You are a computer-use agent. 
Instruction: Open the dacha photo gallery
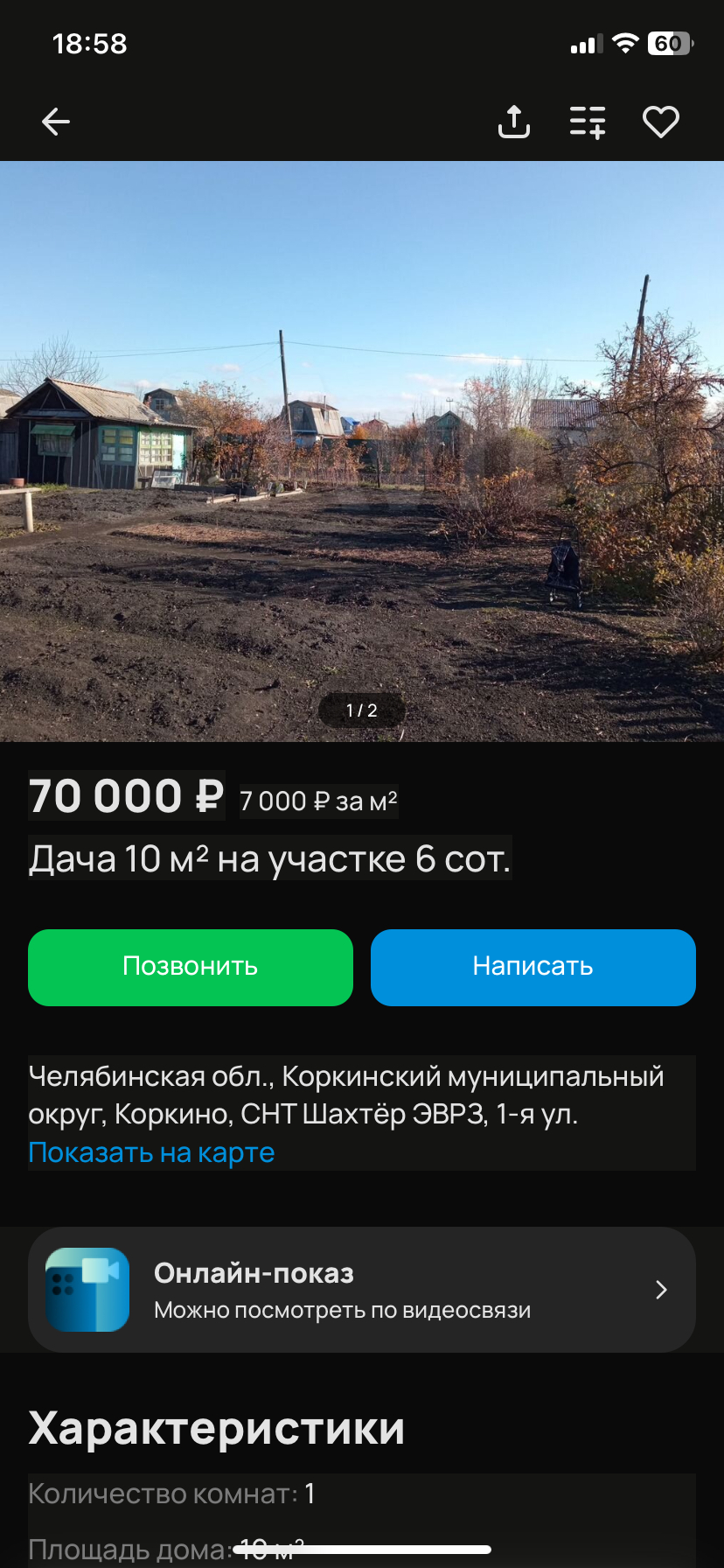pyautogui.click(x=362, y=451)
